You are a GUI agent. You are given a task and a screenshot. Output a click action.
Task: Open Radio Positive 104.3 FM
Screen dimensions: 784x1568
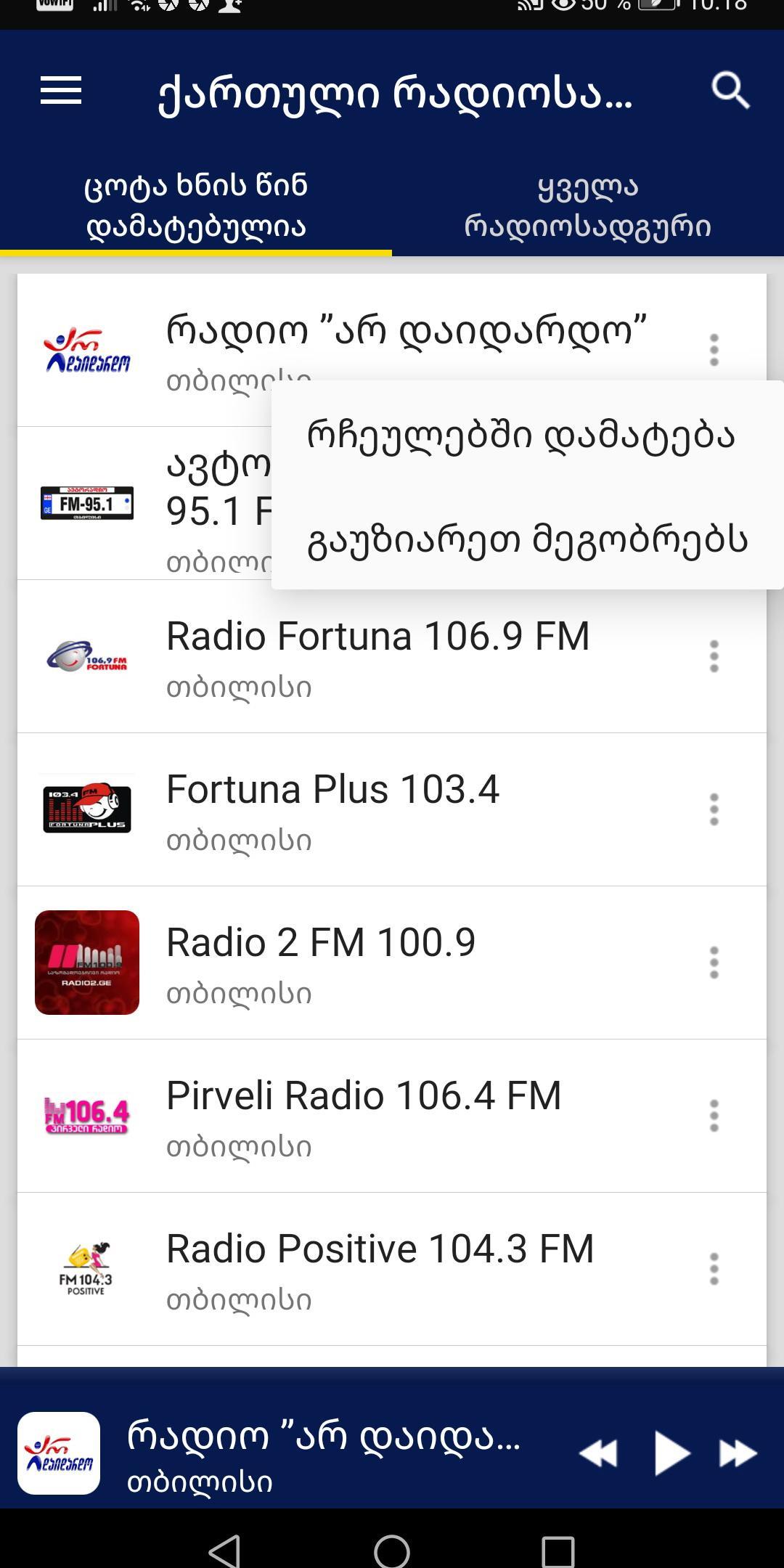click(x=392, y=1270)
